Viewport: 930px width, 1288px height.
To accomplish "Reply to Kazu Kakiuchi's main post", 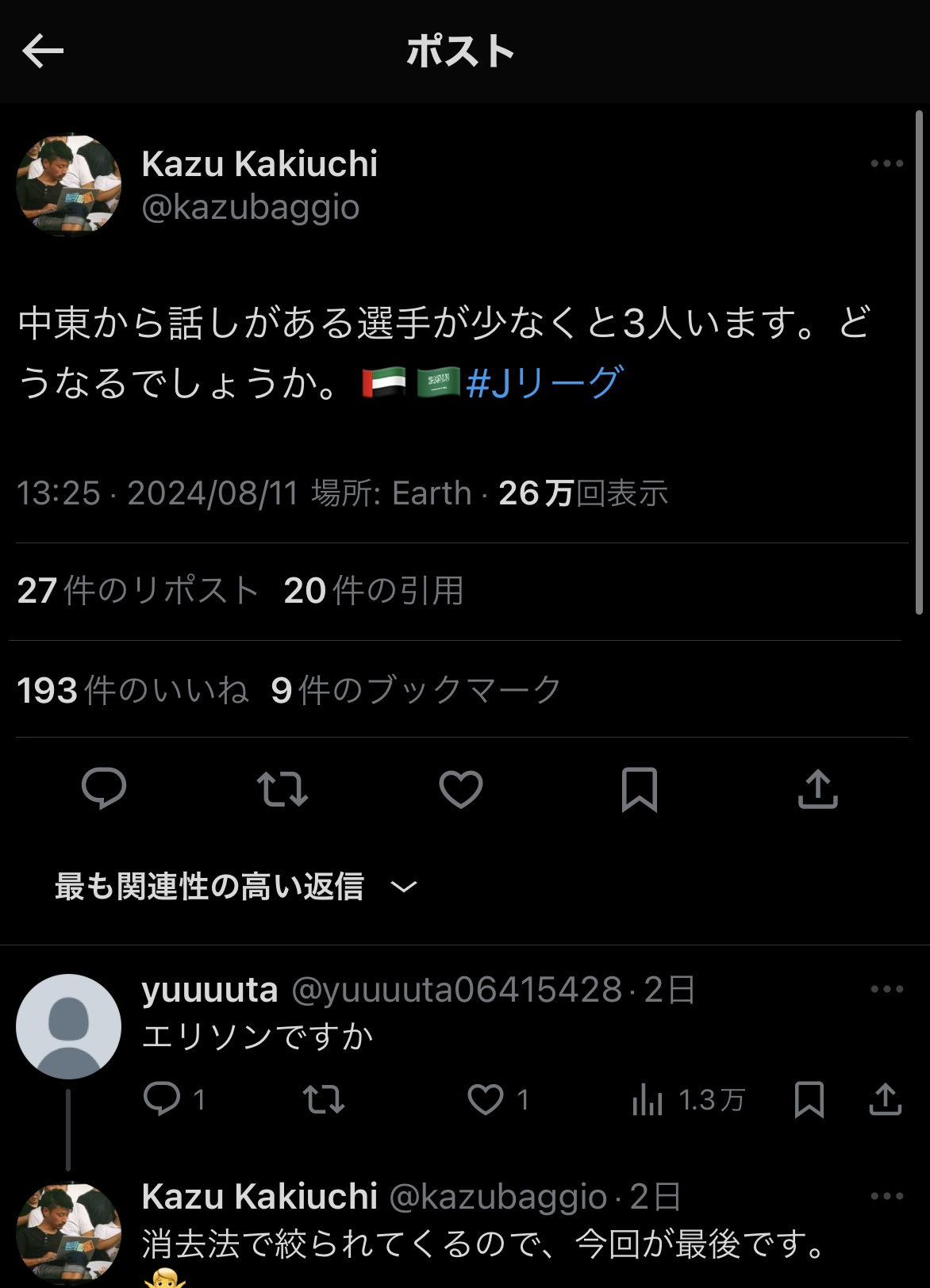I will point(104,789).
